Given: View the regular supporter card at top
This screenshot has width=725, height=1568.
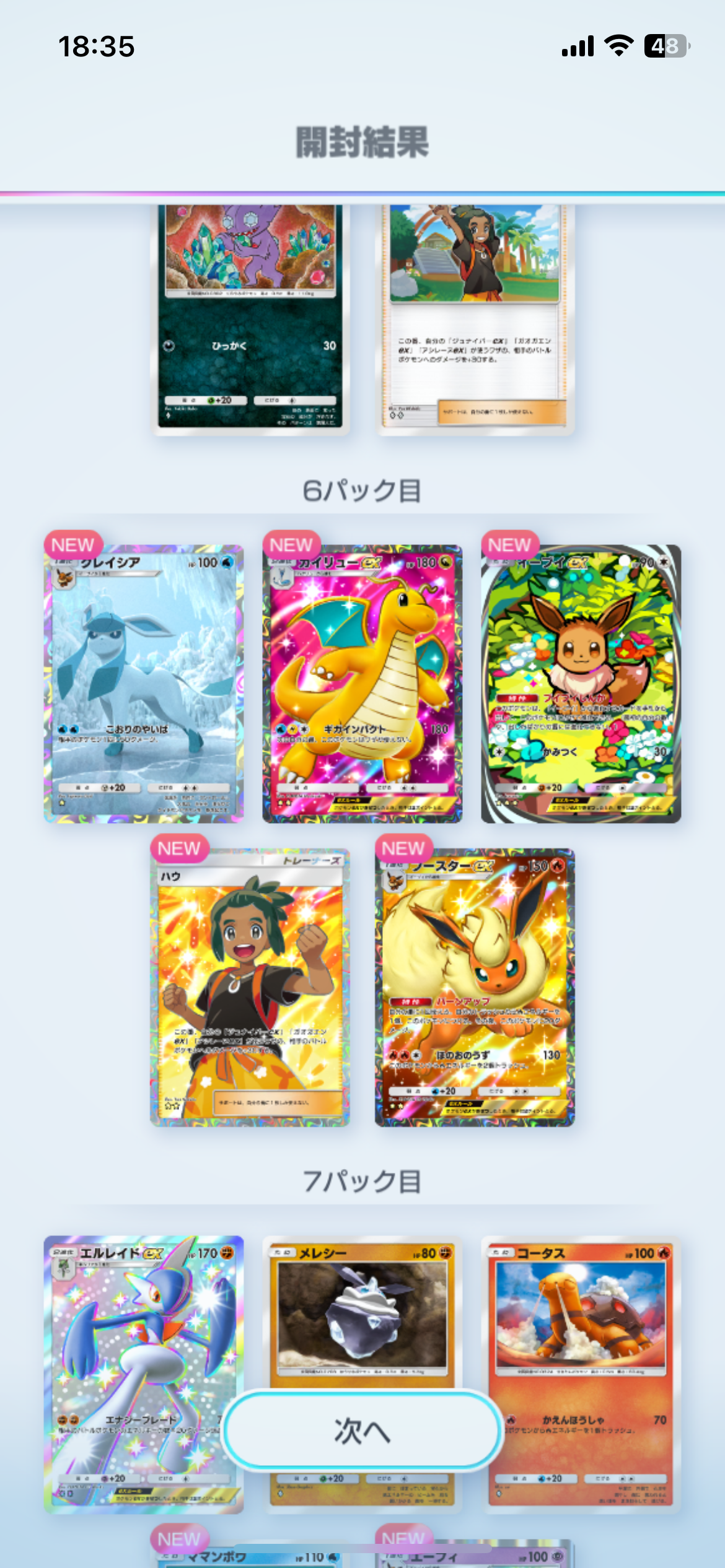Looking at the screenshot, I should pos(476,319).
